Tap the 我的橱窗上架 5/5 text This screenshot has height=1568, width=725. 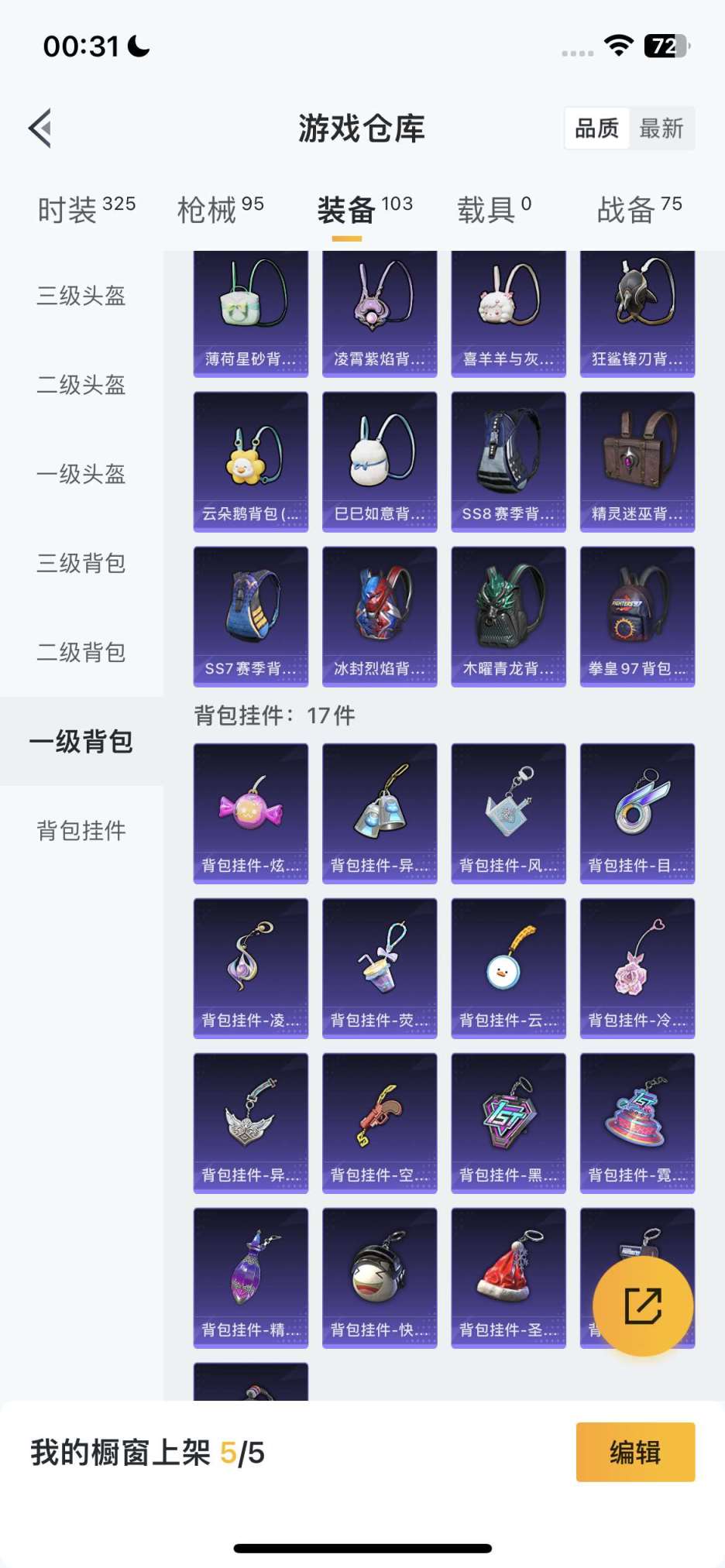click(147, 1452)
